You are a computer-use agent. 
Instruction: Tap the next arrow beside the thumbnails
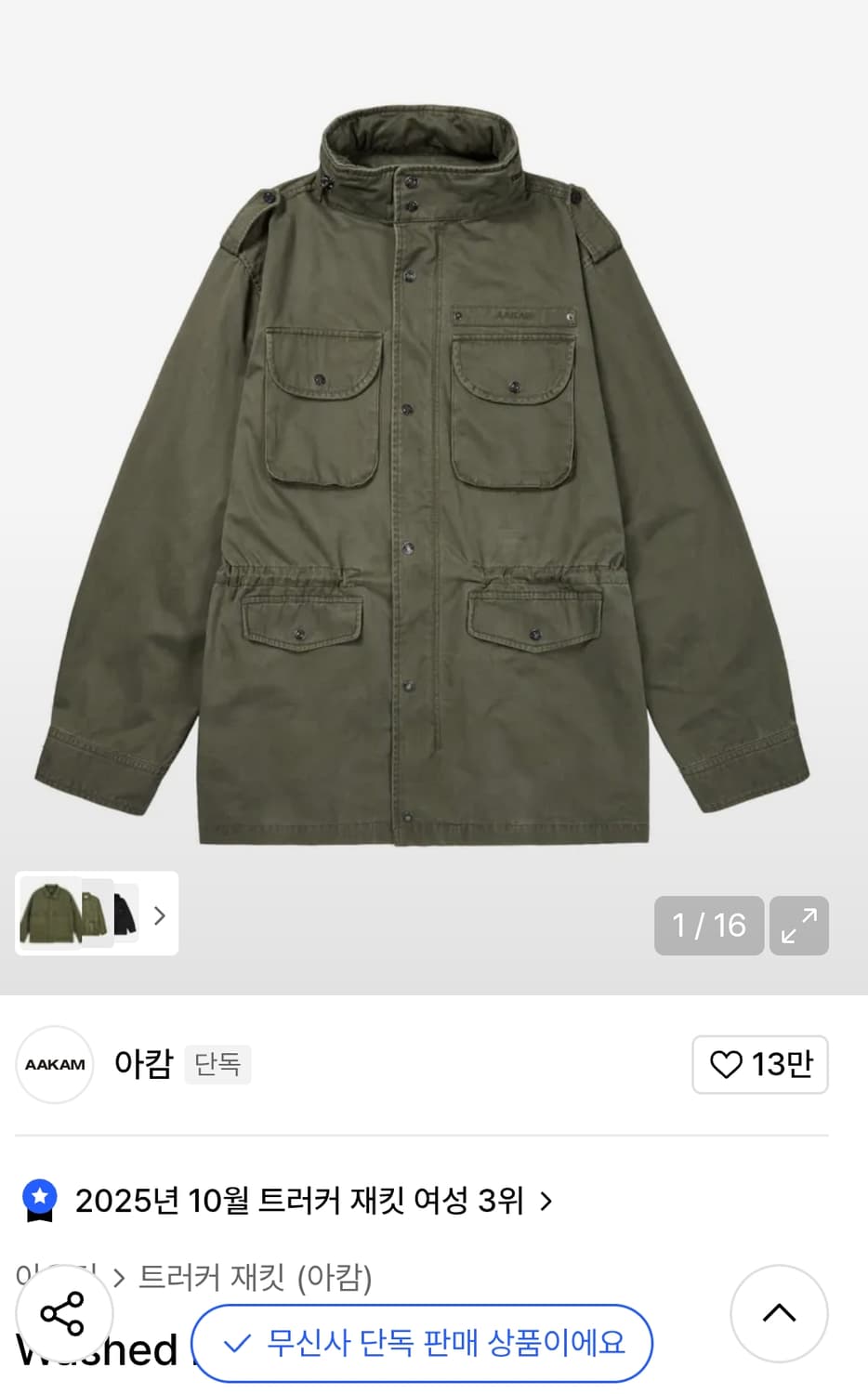pos(158,915)
